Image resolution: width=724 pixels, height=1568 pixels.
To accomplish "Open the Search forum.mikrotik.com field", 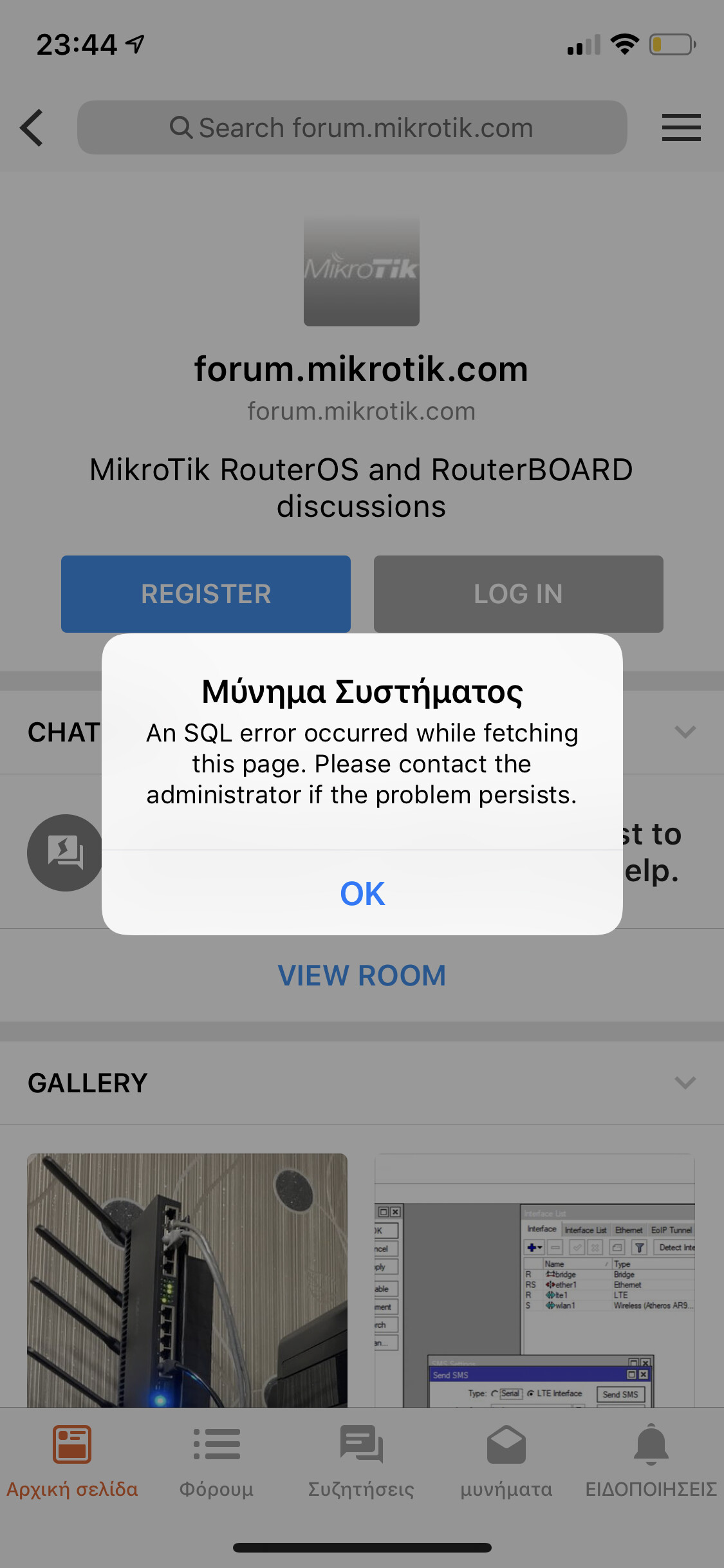I will pos(352,127).
